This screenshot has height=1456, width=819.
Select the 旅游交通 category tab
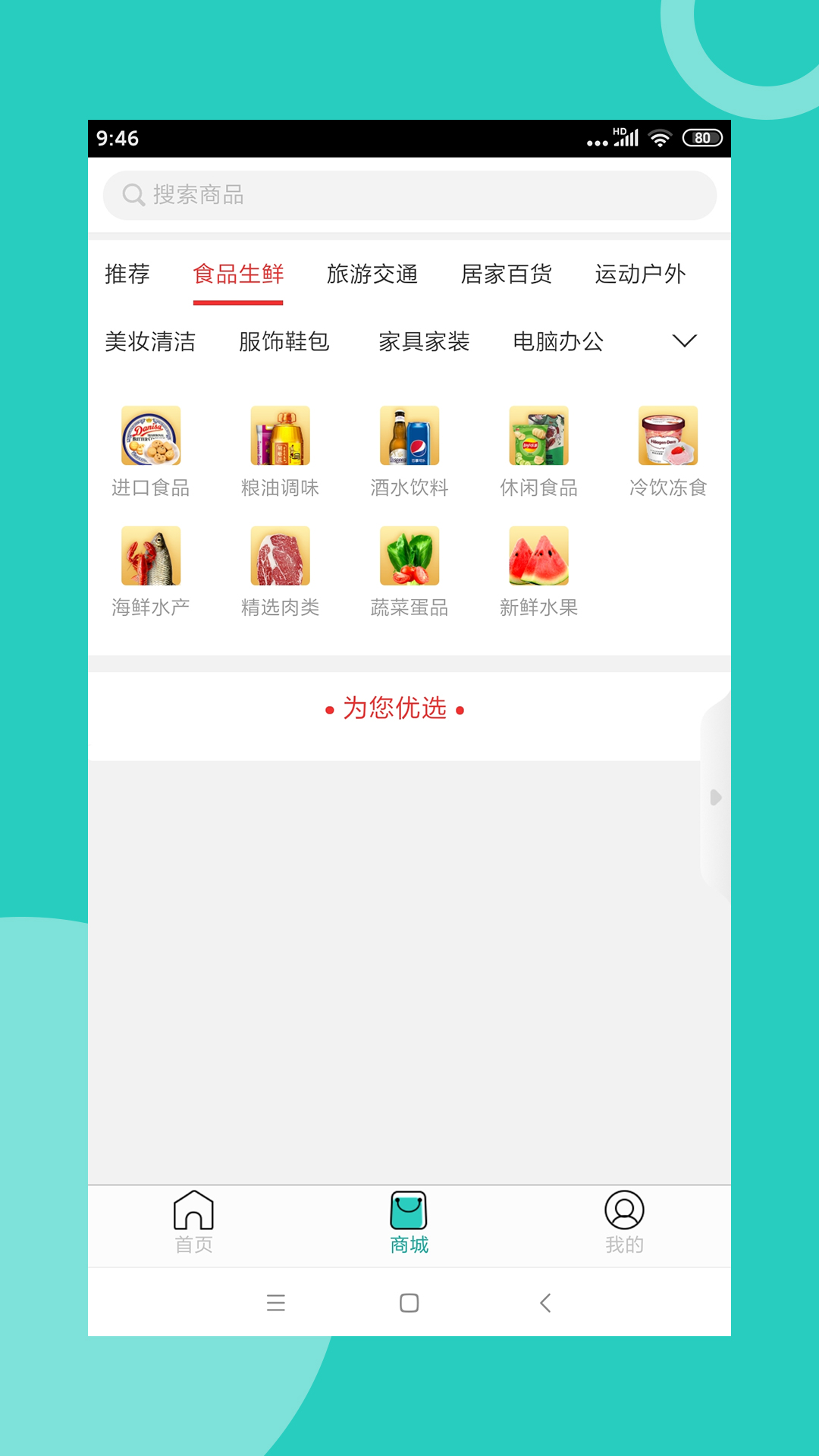click(372, 274)
